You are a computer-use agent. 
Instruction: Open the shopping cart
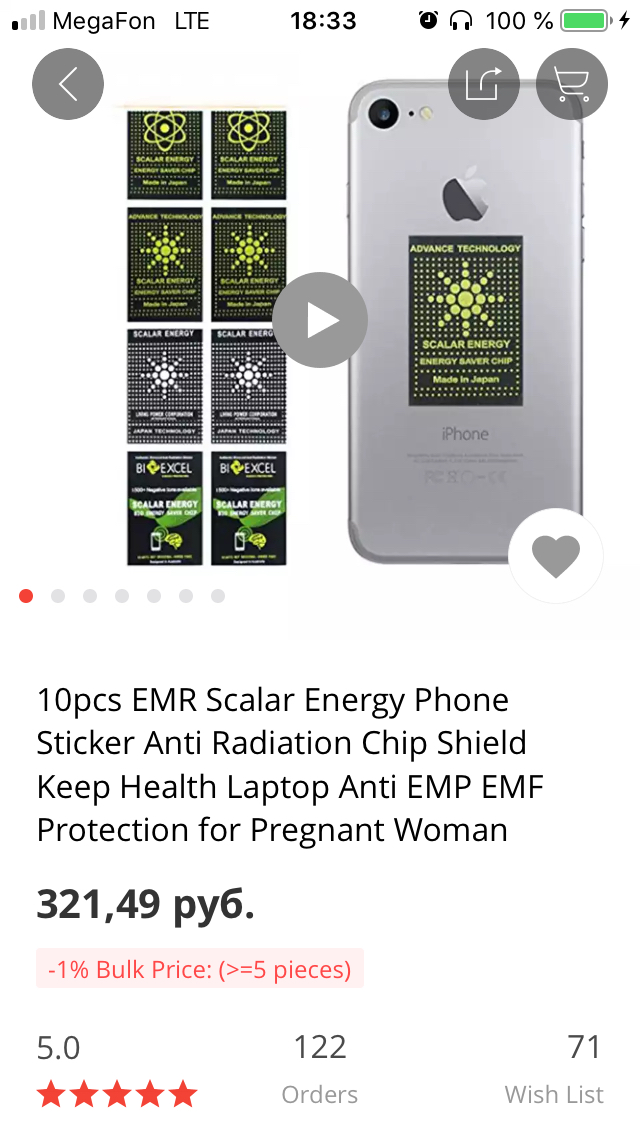pos(572,84)
